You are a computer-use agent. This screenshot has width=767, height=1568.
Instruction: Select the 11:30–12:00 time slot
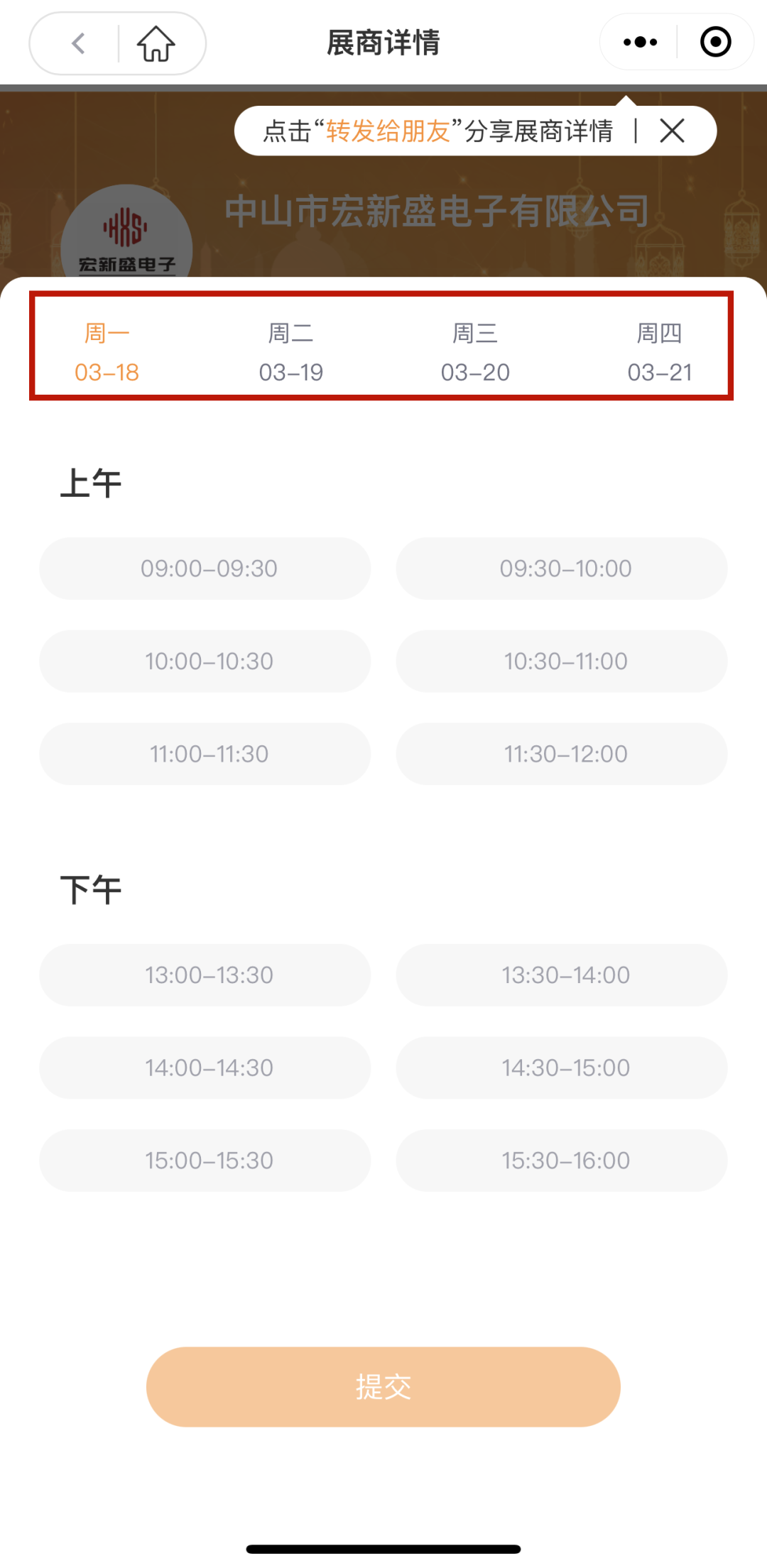562,754
